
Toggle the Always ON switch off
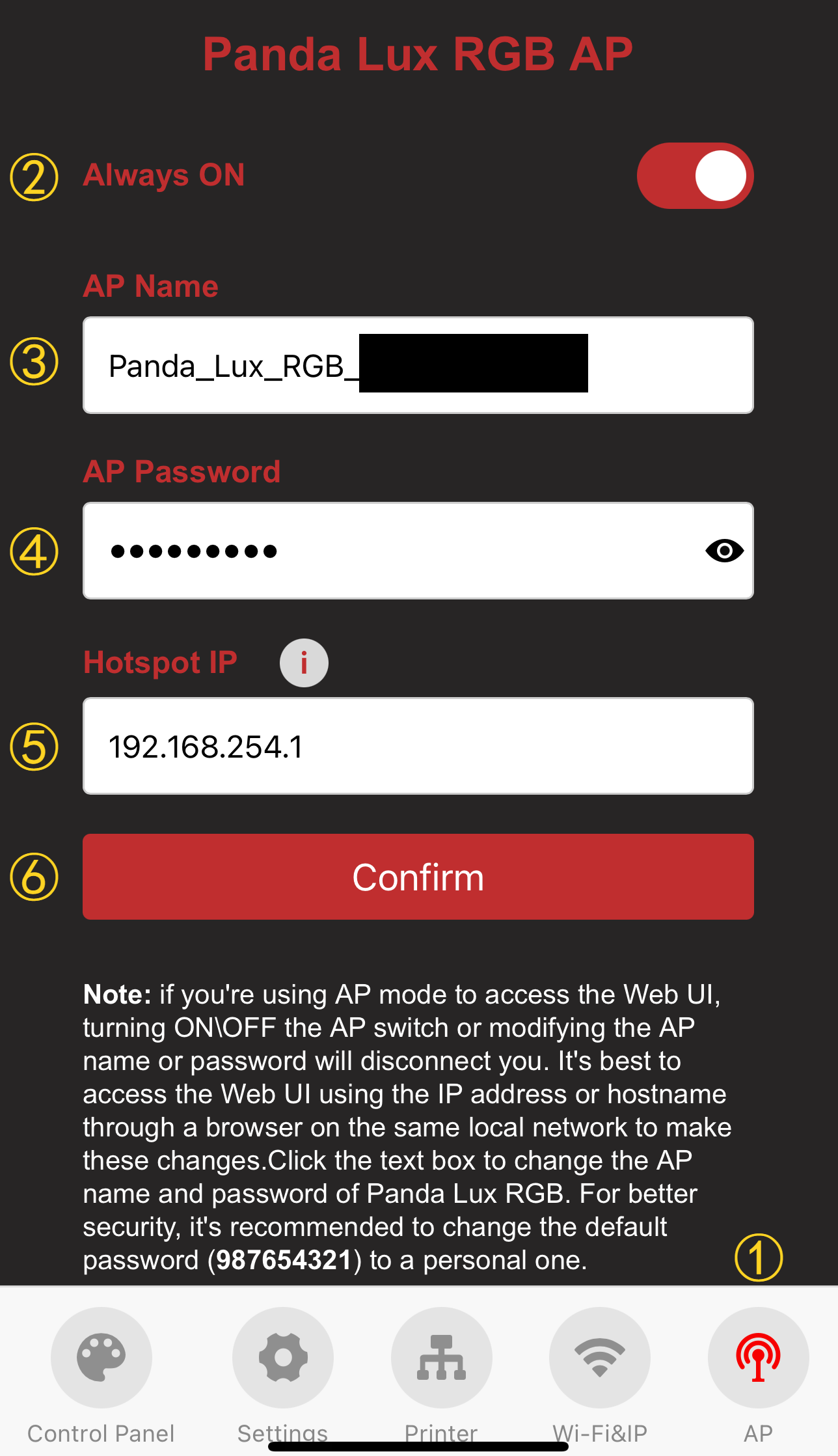[695, 176]
